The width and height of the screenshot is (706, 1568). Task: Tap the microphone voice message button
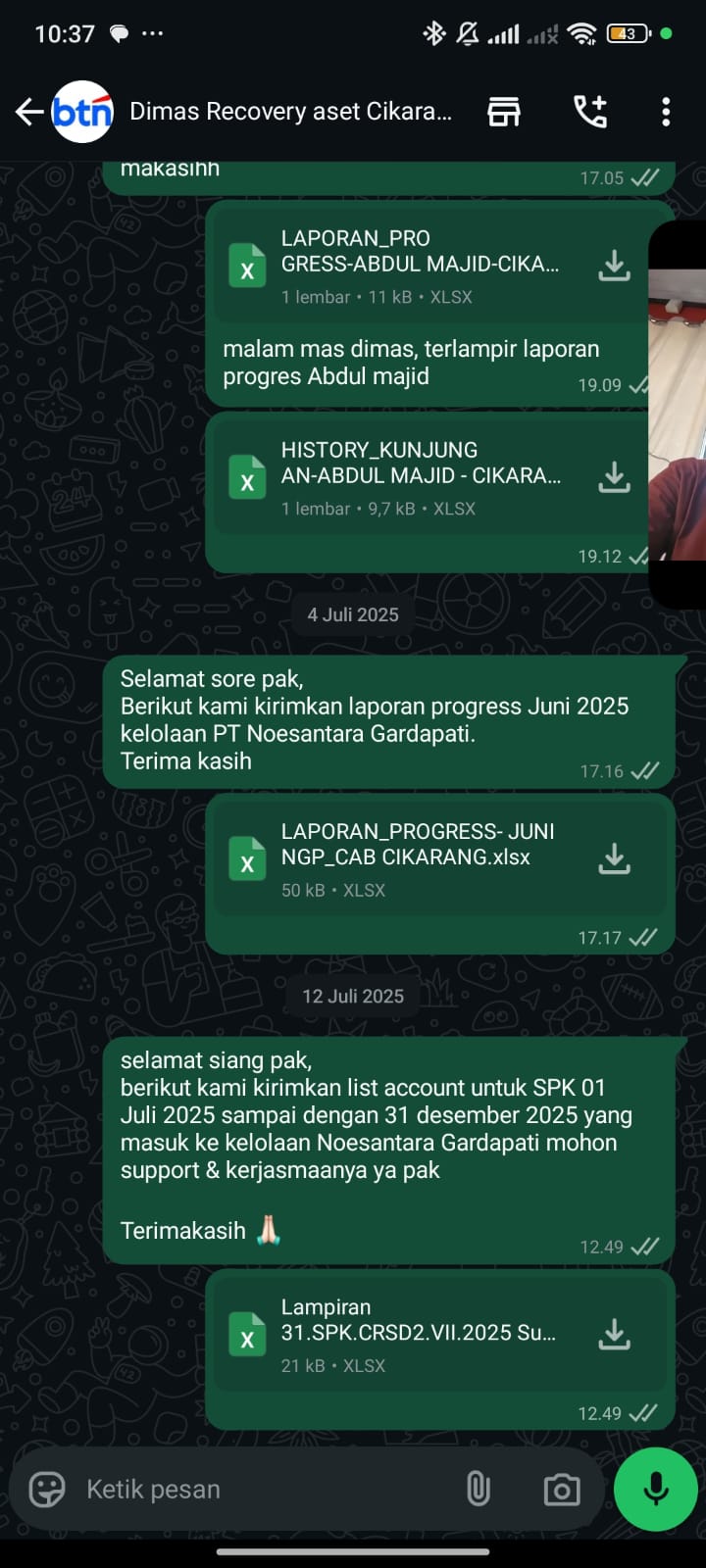point(655,1490)
